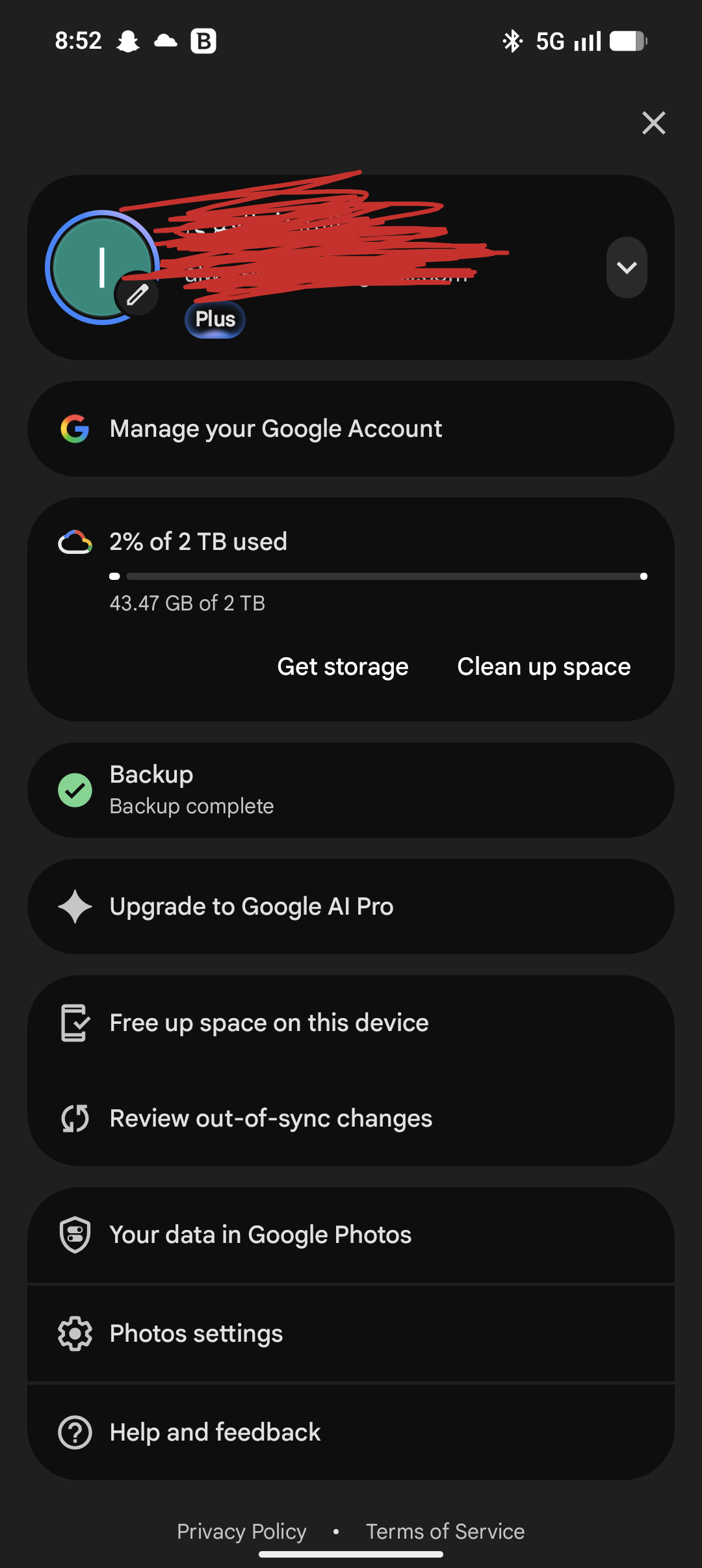Screen dimensions: 702x1568
Task: Open Manage your Google Account
Action: click(x=351, y=429)
